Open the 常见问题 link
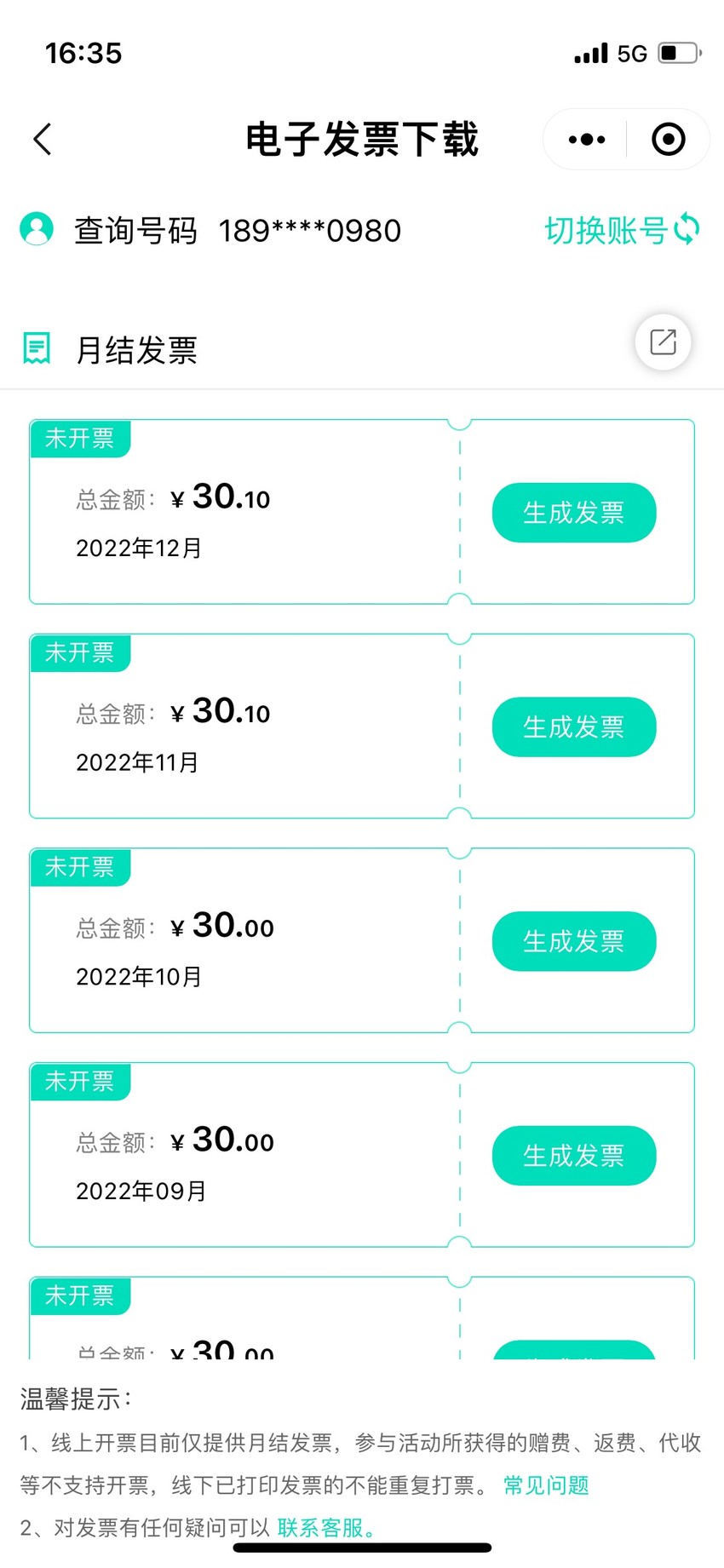 pyautogui.click(x=546, y=1485)
